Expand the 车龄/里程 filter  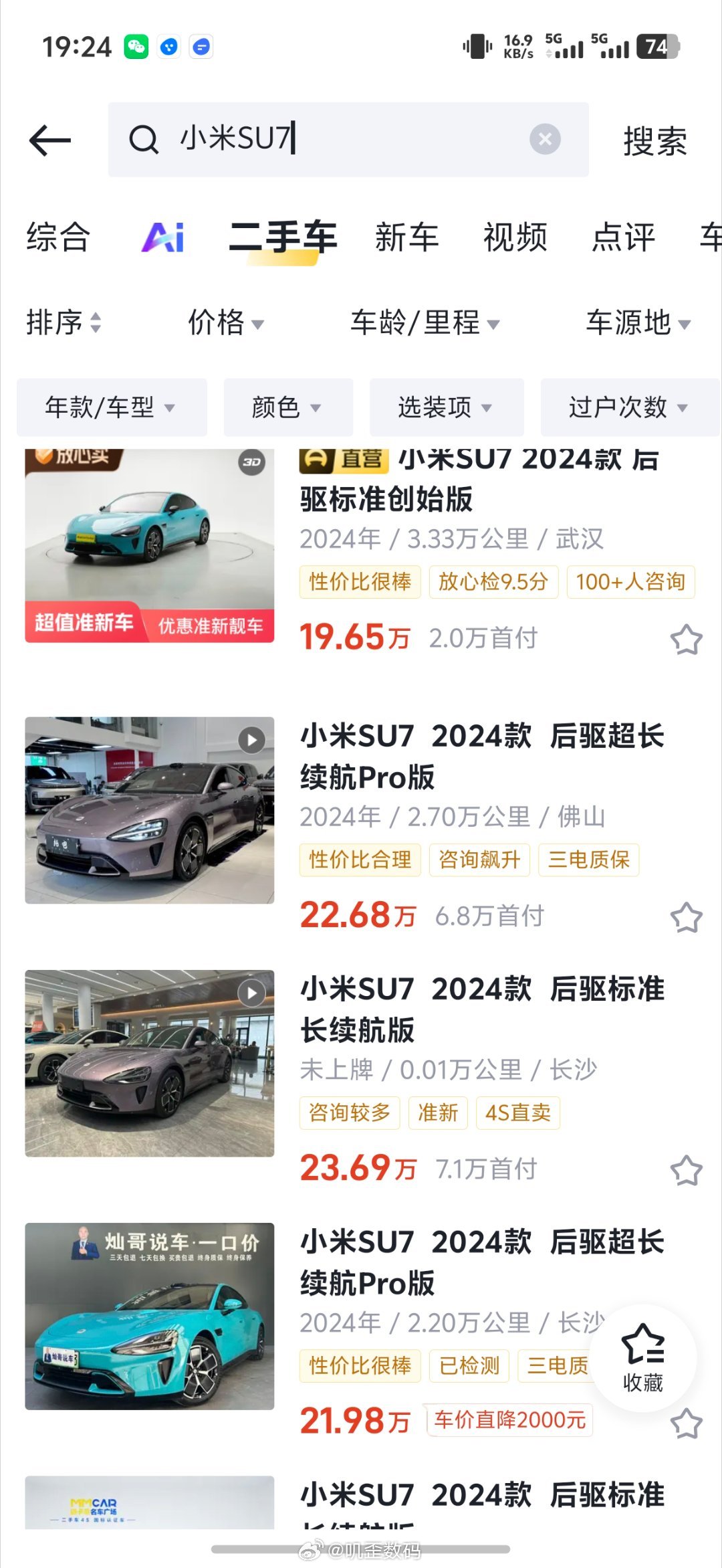click(425, 322)
